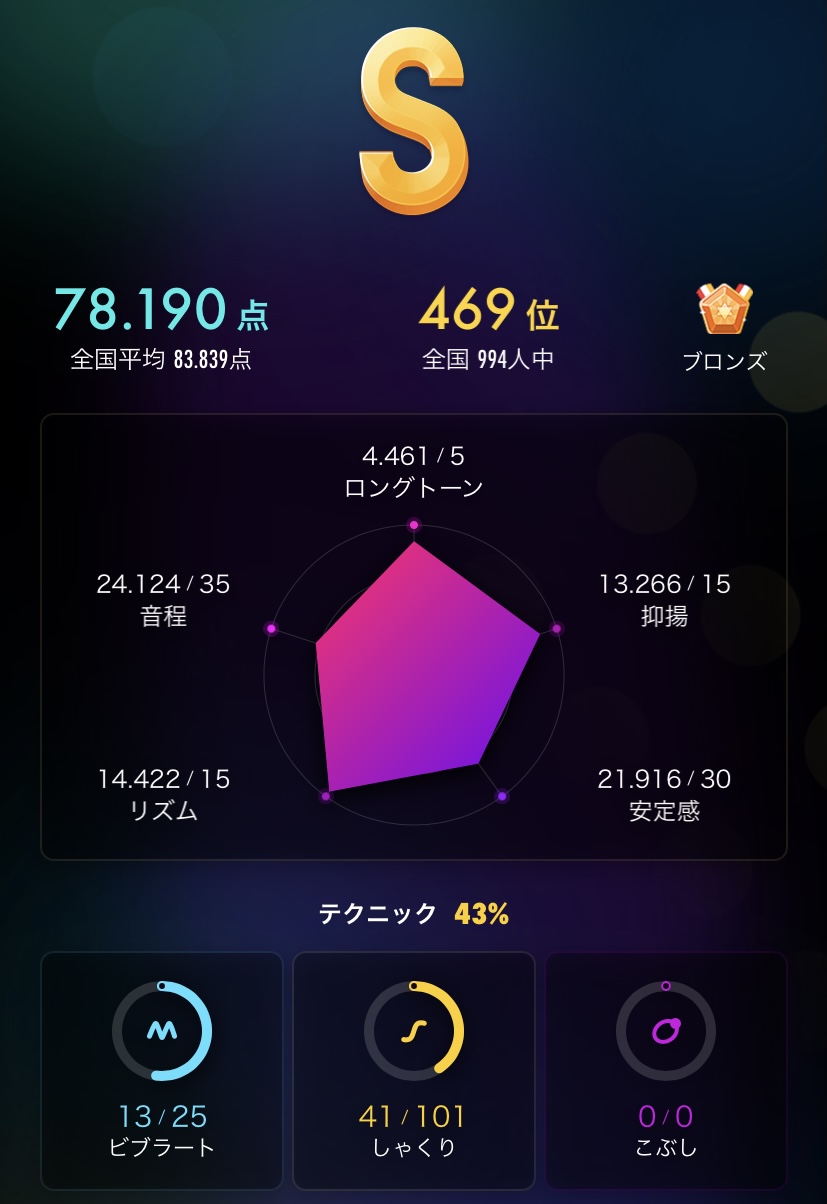Screen dimensions: 827x1204
Task: Open the しゃくり technique card
Action: pos(414,1070)
